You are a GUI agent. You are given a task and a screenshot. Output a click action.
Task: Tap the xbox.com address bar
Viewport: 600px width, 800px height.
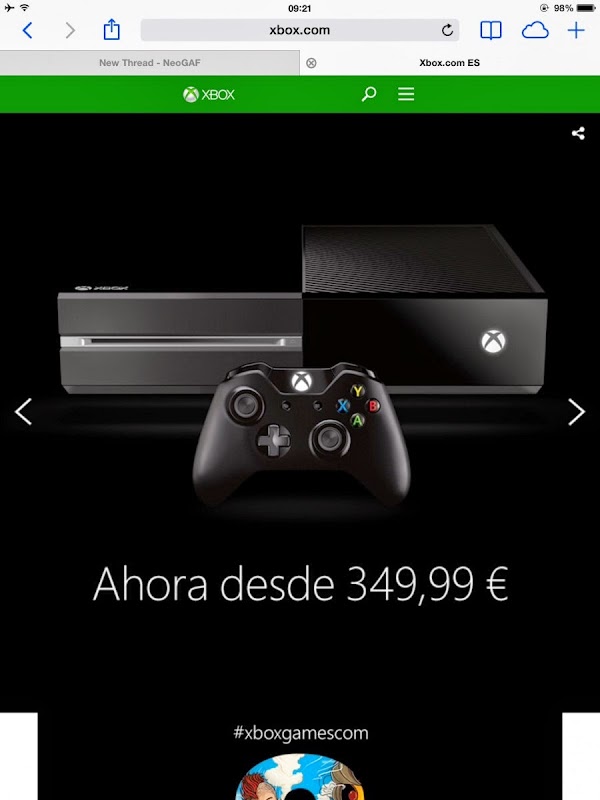point(290,30)
